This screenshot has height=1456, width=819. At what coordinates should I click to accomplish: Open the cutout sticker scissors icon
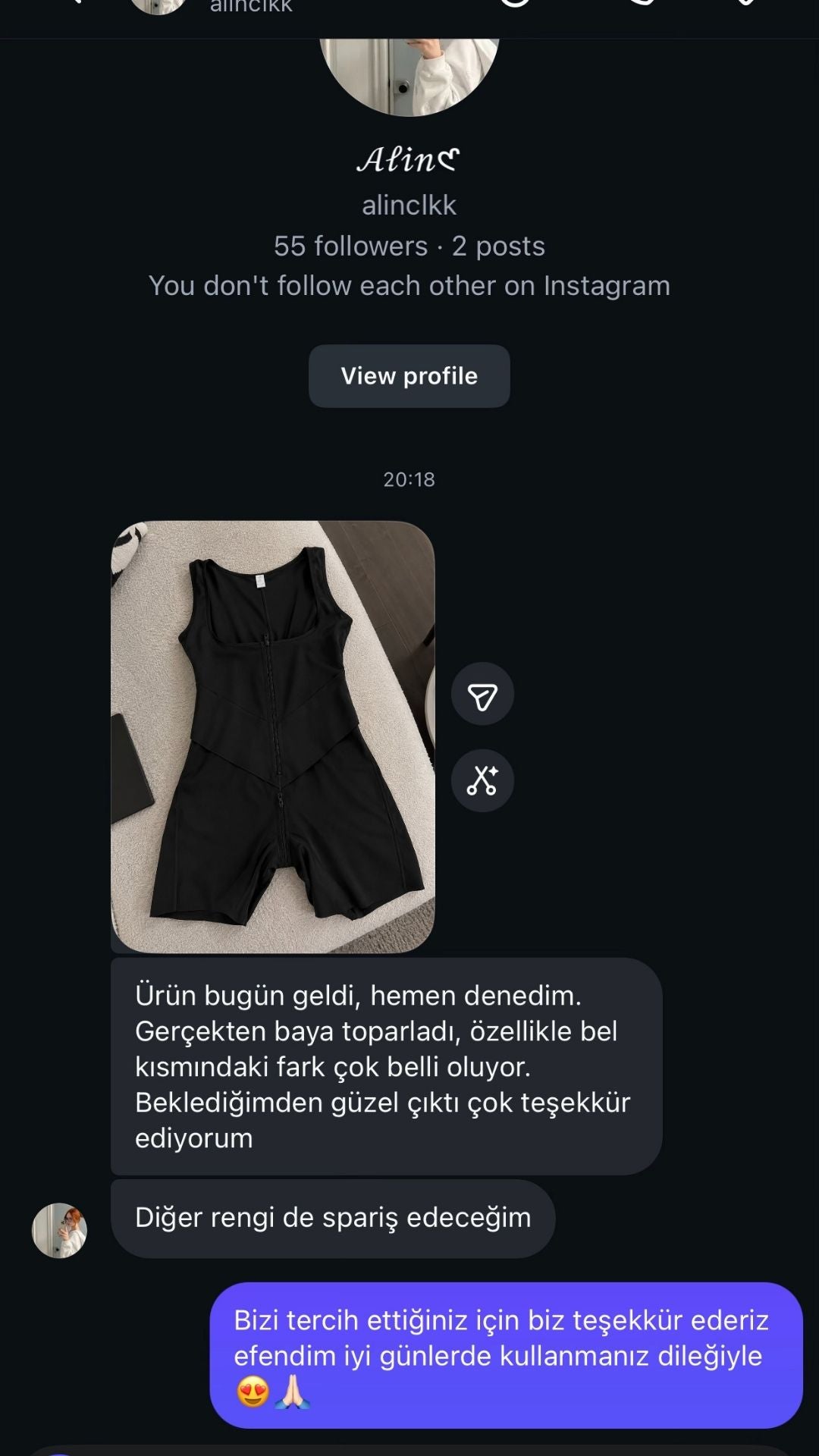482,780
